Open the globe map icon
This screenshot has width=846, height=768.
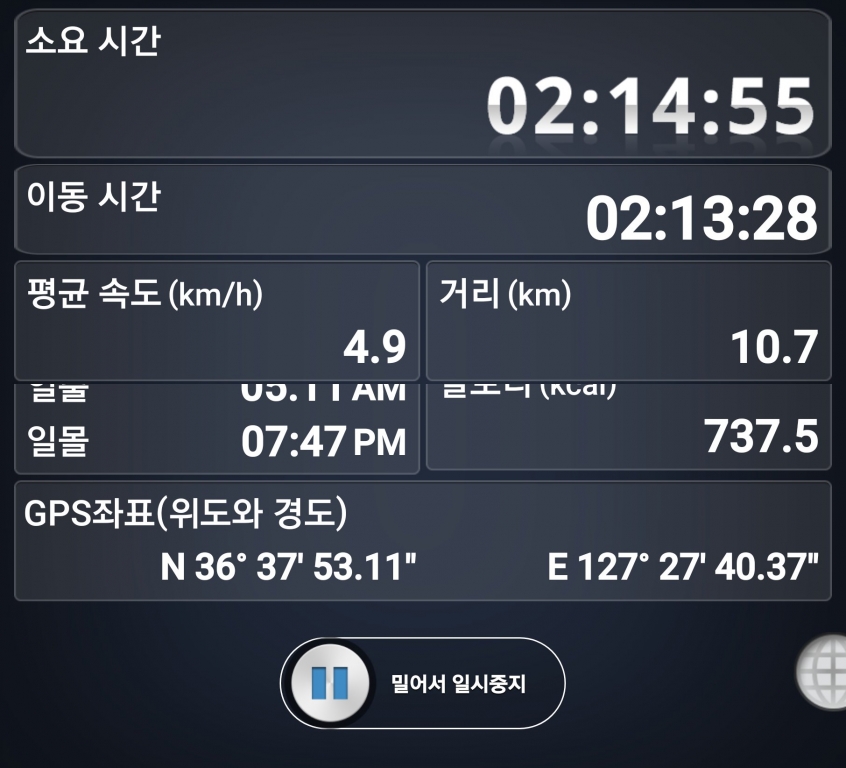point(824,673)
